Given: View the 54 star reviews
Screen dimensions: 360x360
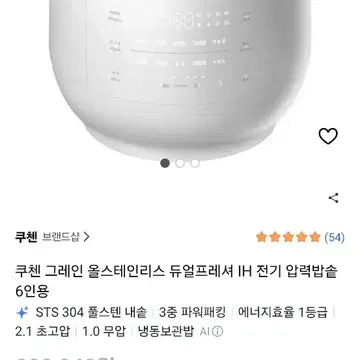Looking at the screenshot, I should pos(300,237).
